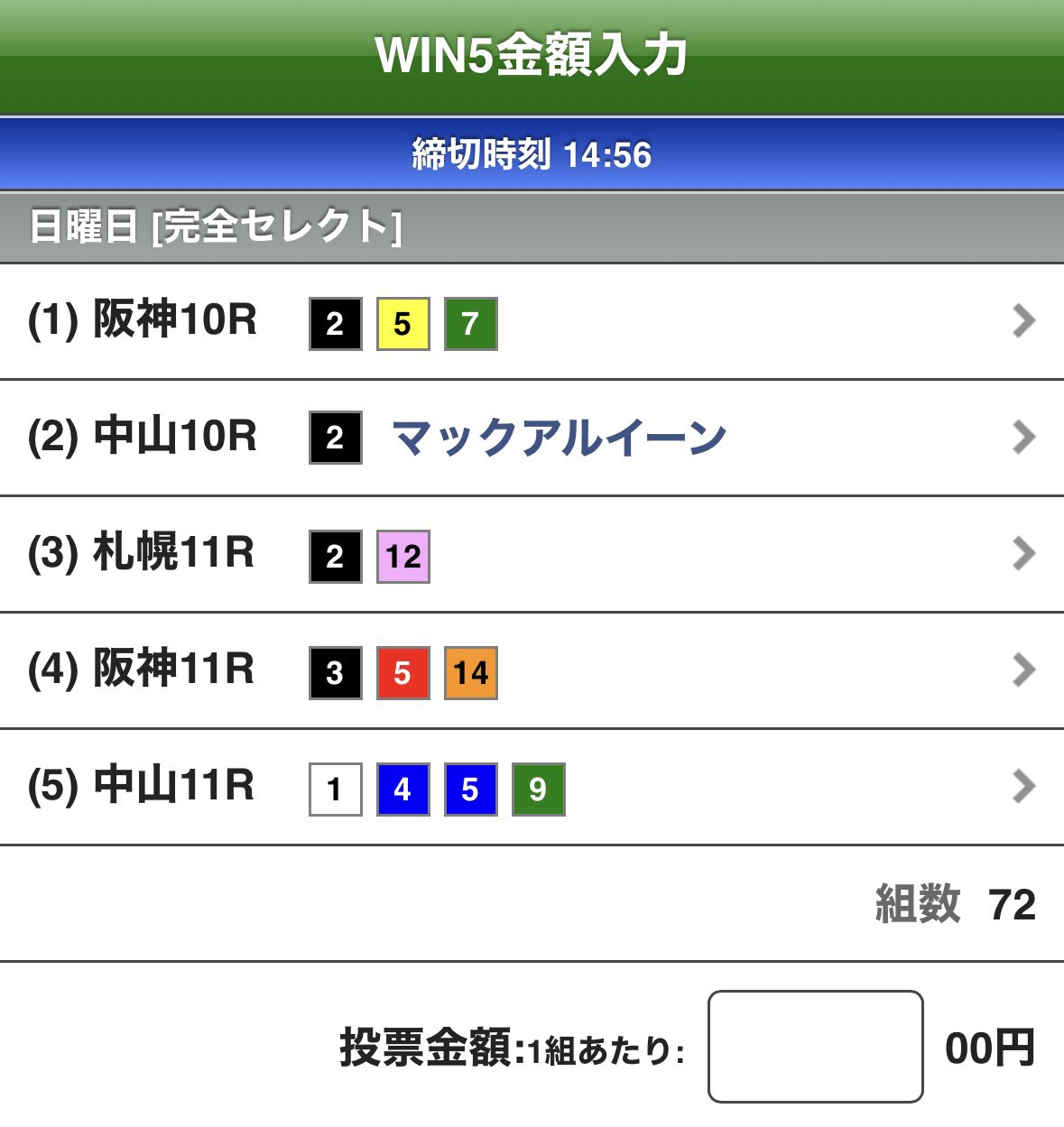This screenshot has width=1064, height=1127.
Task: Open the 中山10R マックアルイーン row
Action: [532, 438]
